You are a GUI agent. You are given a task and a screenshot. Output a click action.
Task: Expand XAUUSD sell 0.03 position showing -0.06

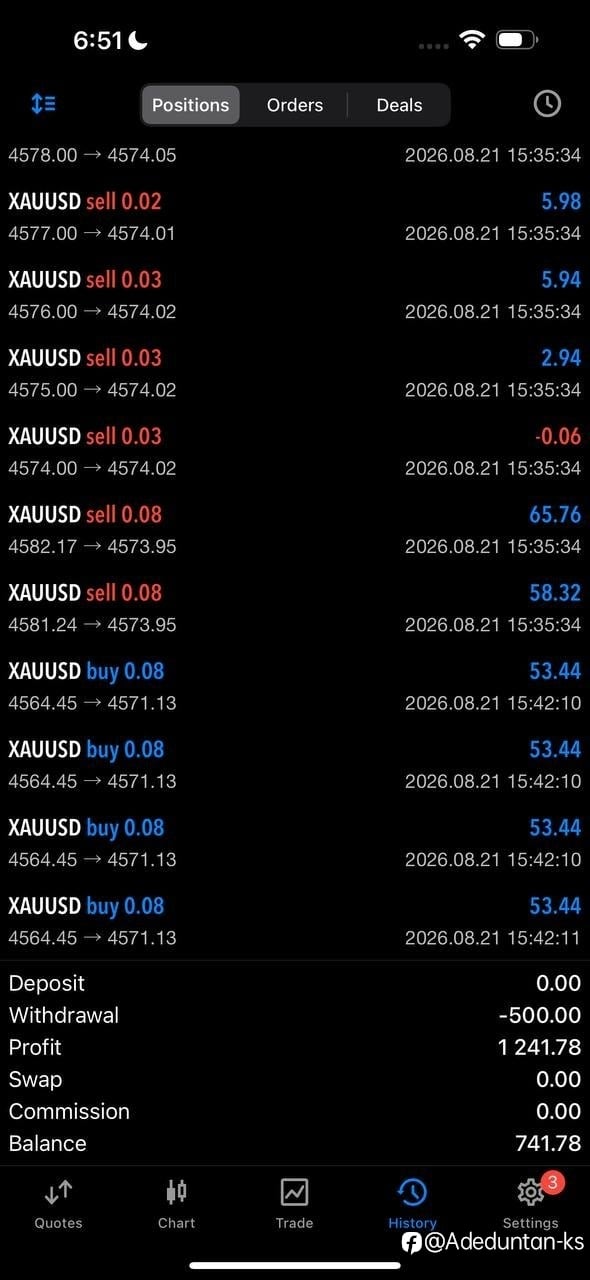[295, 451]
